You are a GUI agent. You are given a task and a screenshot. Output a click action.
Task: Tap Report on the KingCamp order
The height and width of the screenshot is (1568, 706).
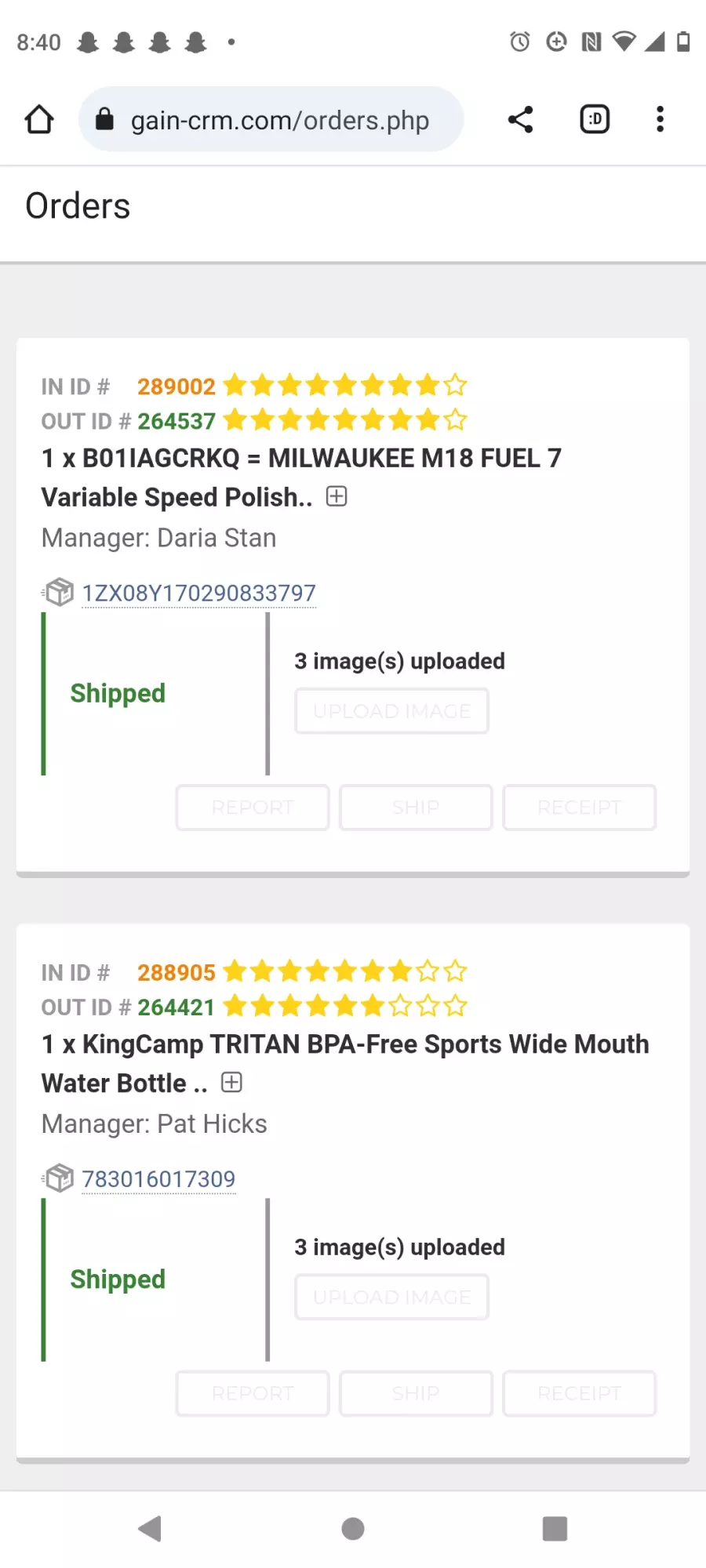coord(253,1394)
